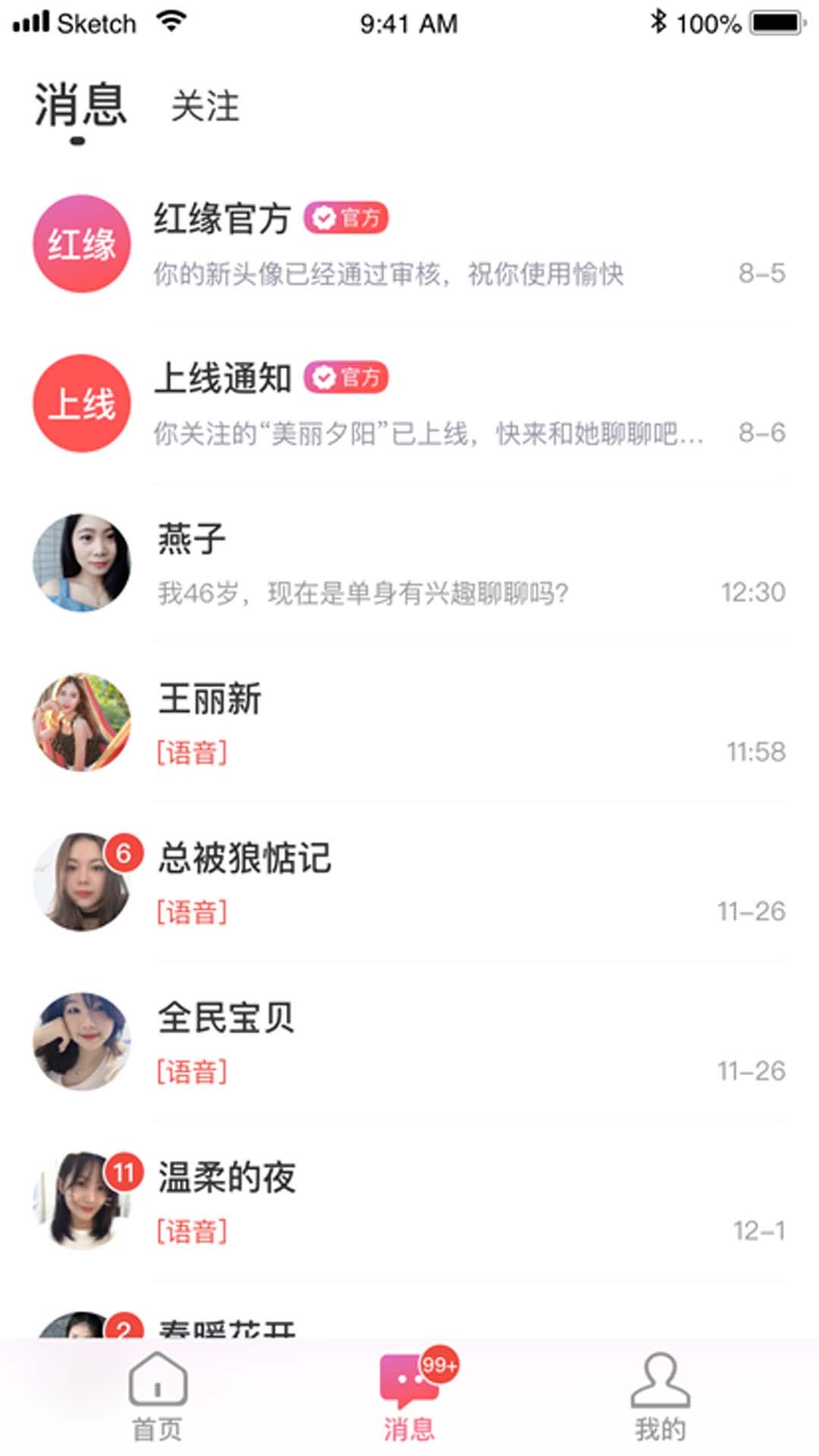Screen dimensions: 819x1456
Task: Open the chat with 温柔的夜
Action: 409,1201
